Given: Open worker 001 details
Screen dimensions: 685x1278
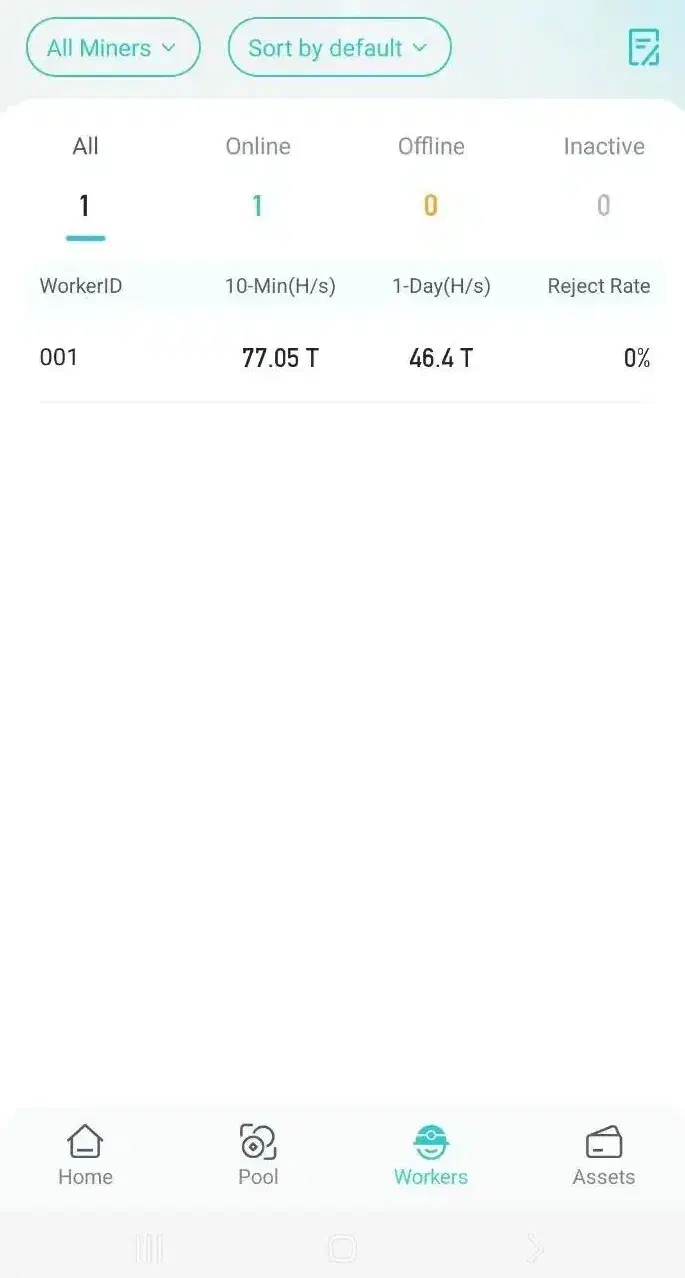Looking at the screenshot, I should click(344, 358).
